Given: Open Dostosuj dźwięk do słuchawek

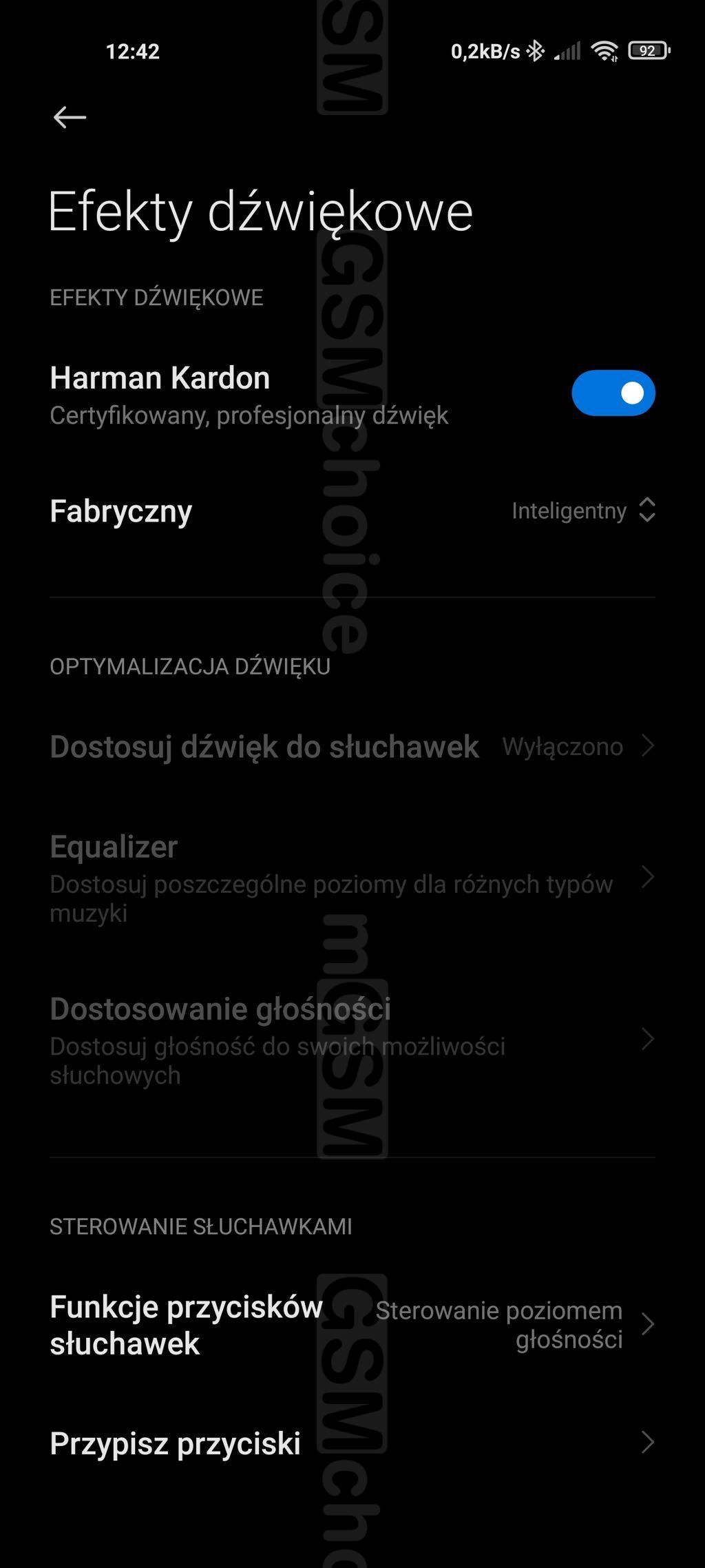Looking at the screenshot, I should point(352,746).
